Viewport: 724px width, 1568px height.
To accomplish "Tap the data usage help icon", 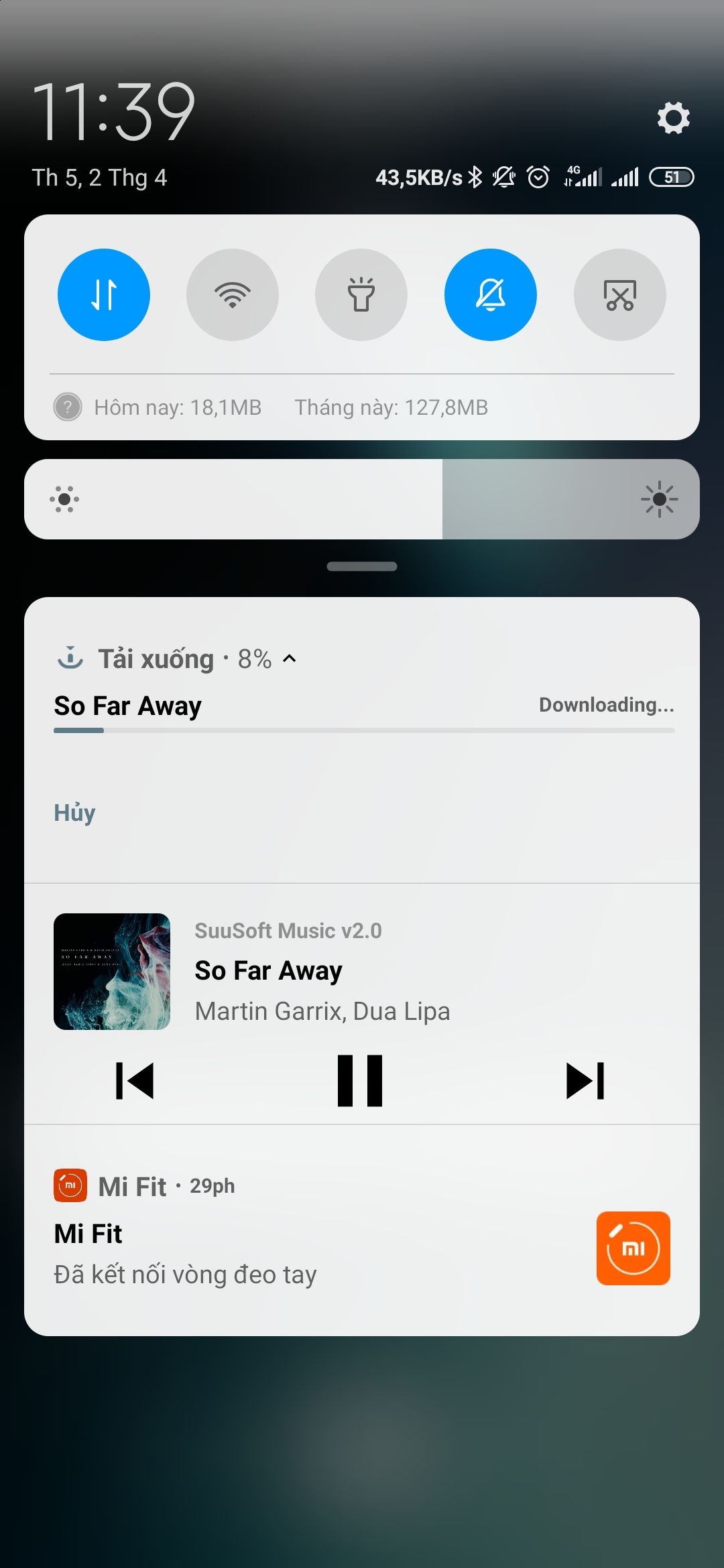I will pyautogui.click(x=68, y=407).
